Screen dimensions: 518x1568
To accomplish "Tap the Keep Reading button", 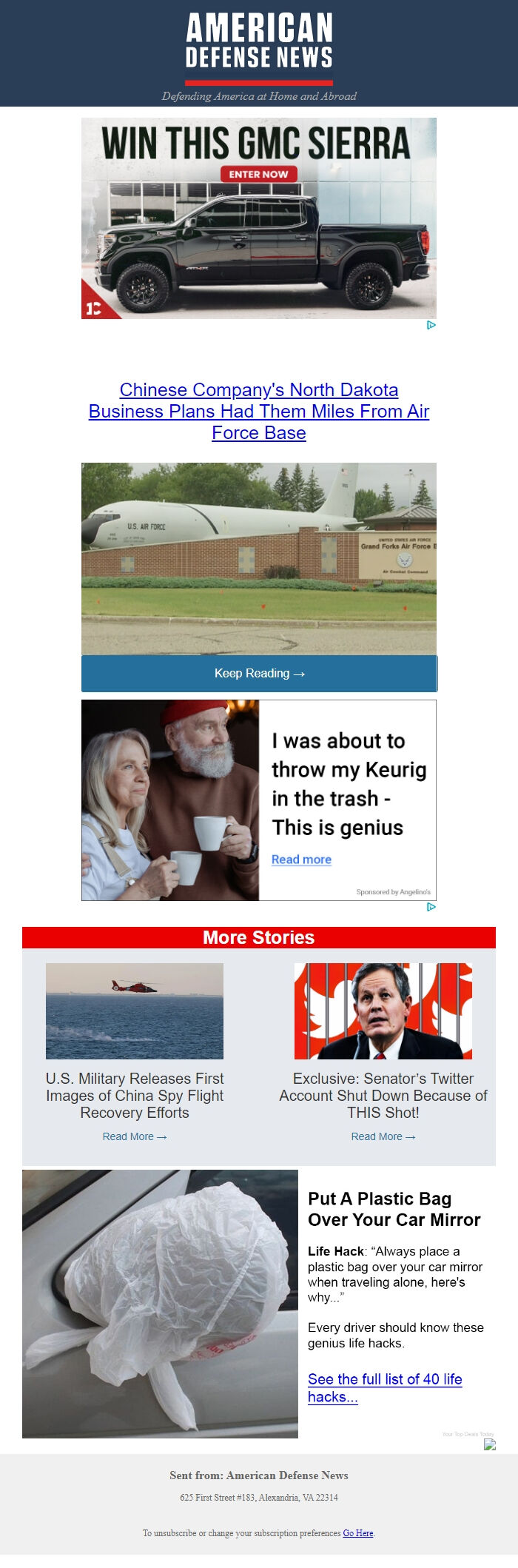I will [x=259, y=673].
